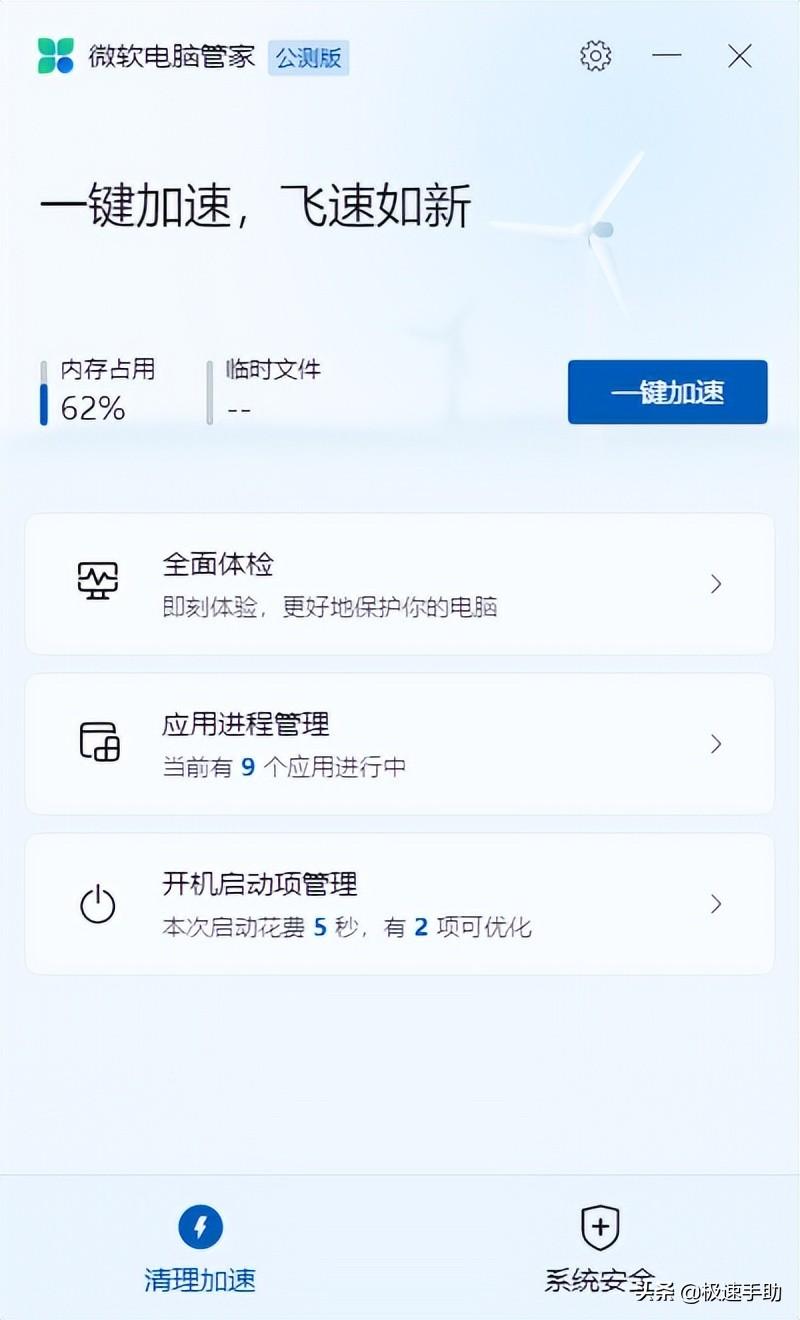Click the Microsoft PC Manager logo icon
The width and height of the screenshot is (800, 1320).
58,55
